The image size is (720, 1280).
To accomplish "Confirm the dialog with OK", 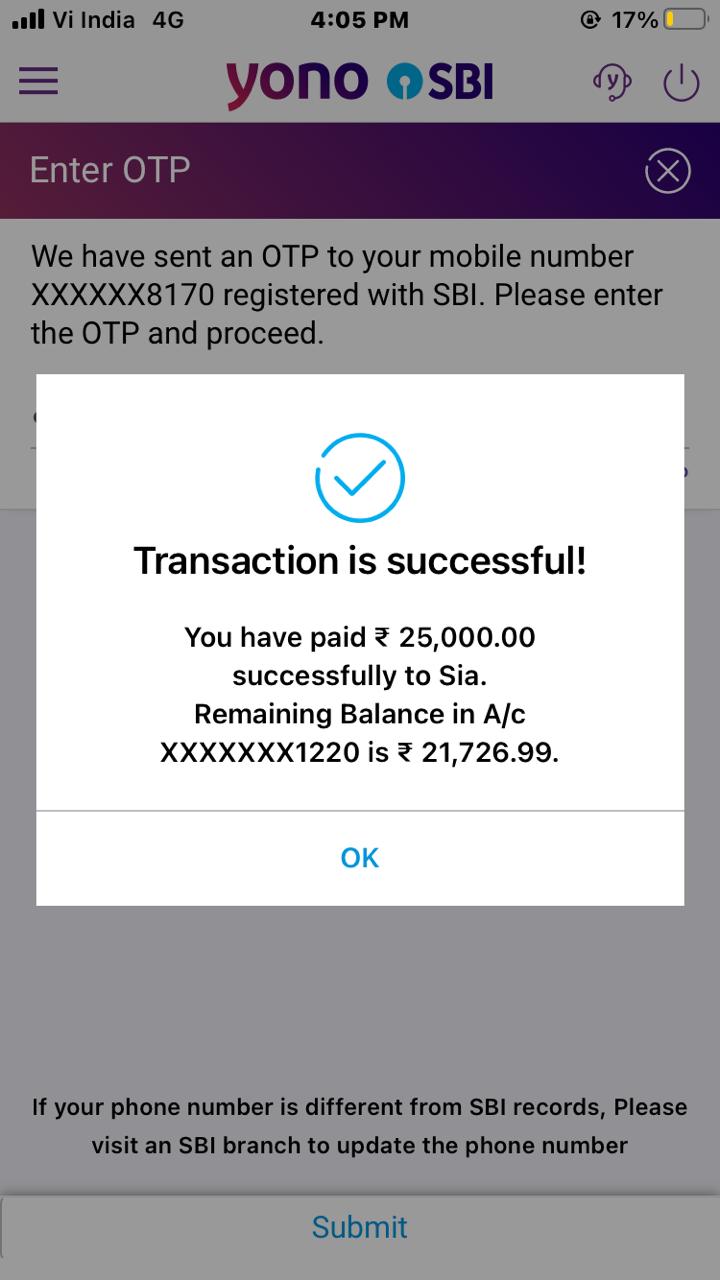I will click(360, 858).
